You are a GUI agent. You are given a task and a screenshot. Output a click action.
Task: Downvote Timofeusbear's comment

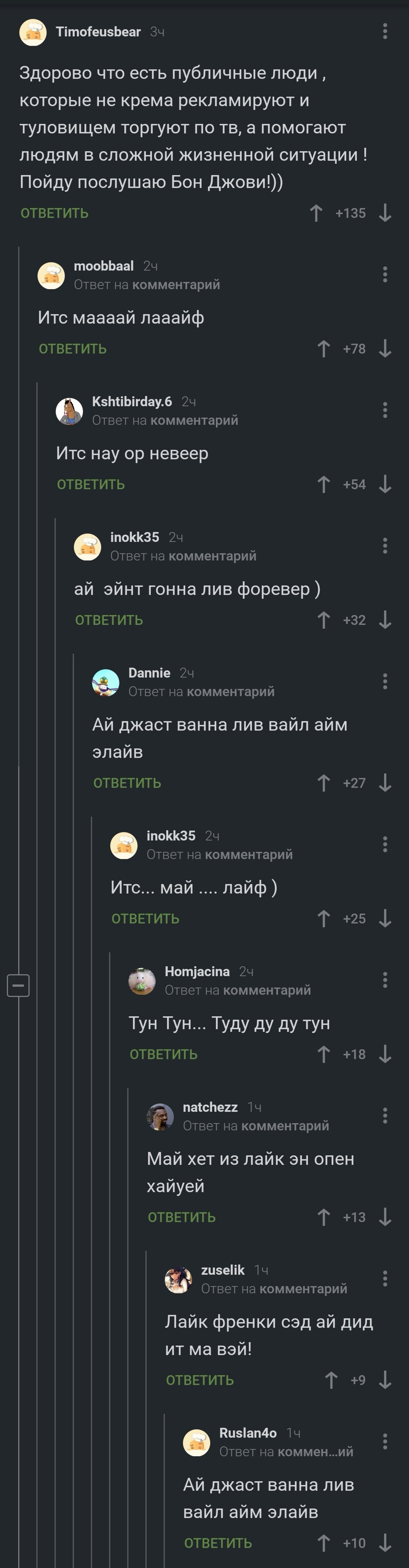point(385,213)
